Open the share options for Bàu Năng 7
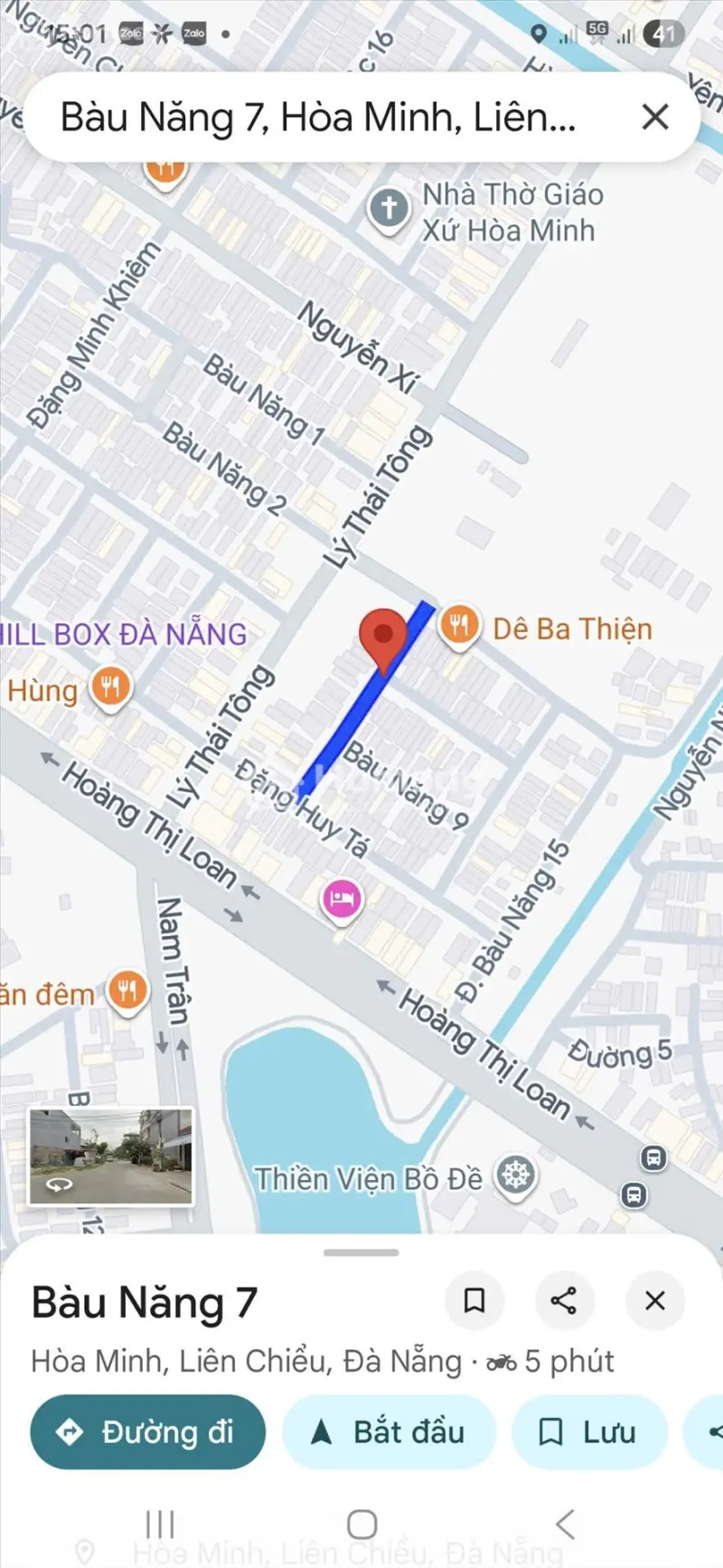The height and width of the screenshot is (1568, 723). click(x=565, y=1300)
